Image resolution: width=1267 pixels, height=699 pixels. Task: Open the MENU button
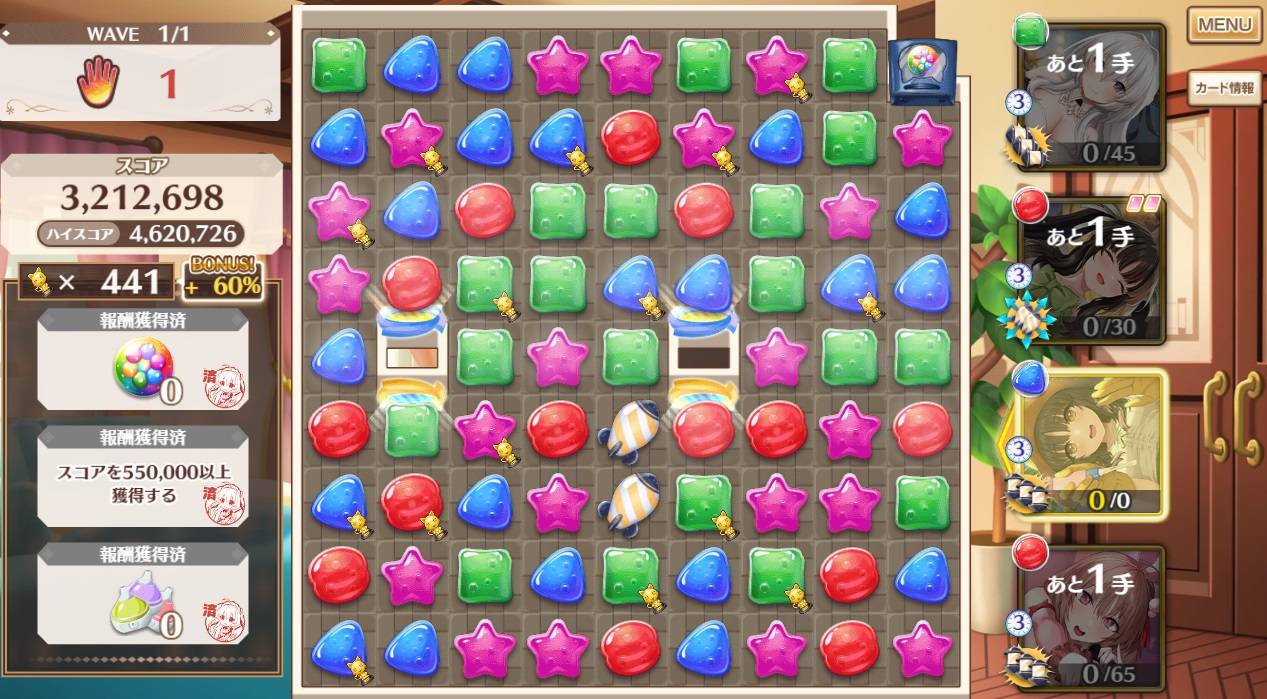[x=1224, y=25]
